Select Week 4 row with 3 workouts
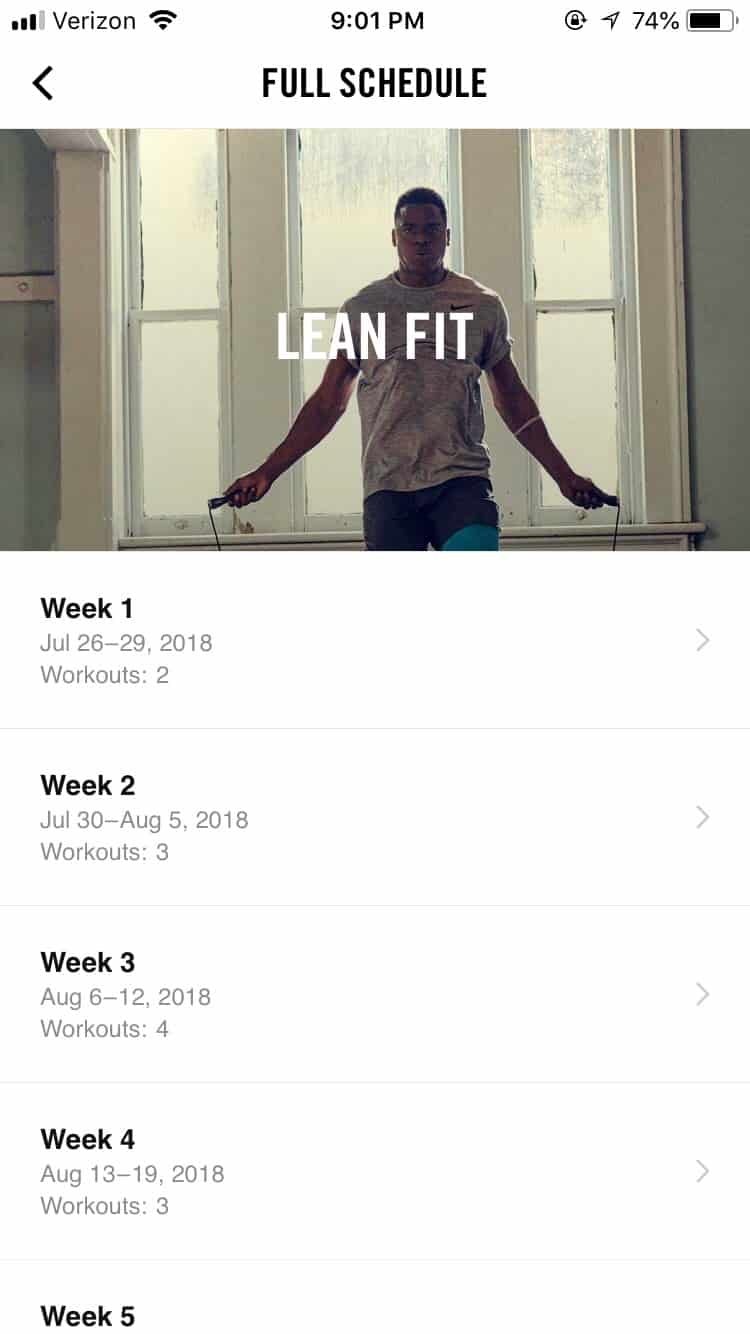The width and height of the screenshot is (750, 1334). [375, 1171]
